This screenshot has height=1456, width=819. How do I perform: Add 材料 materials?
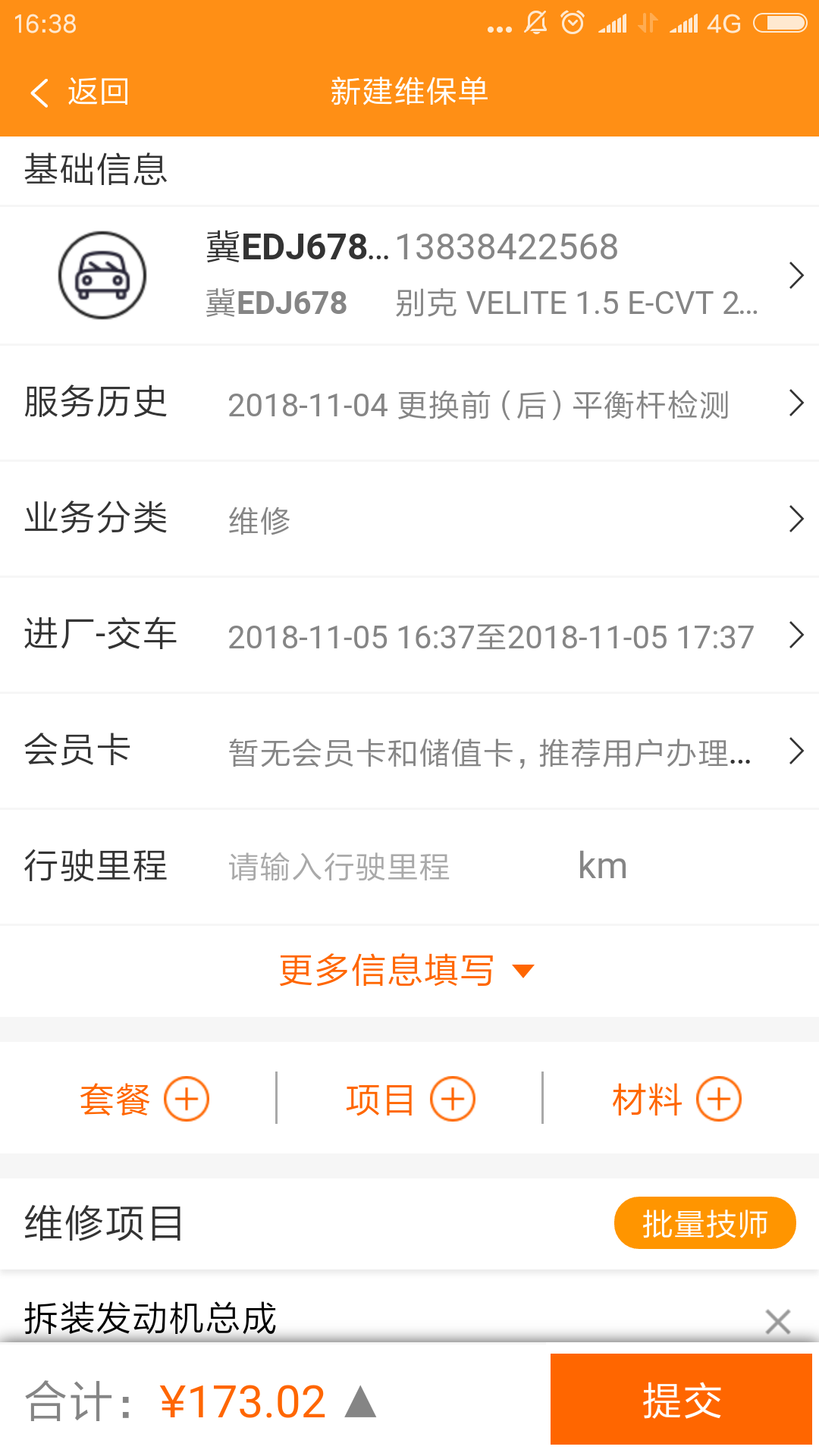pos(676,1099)
